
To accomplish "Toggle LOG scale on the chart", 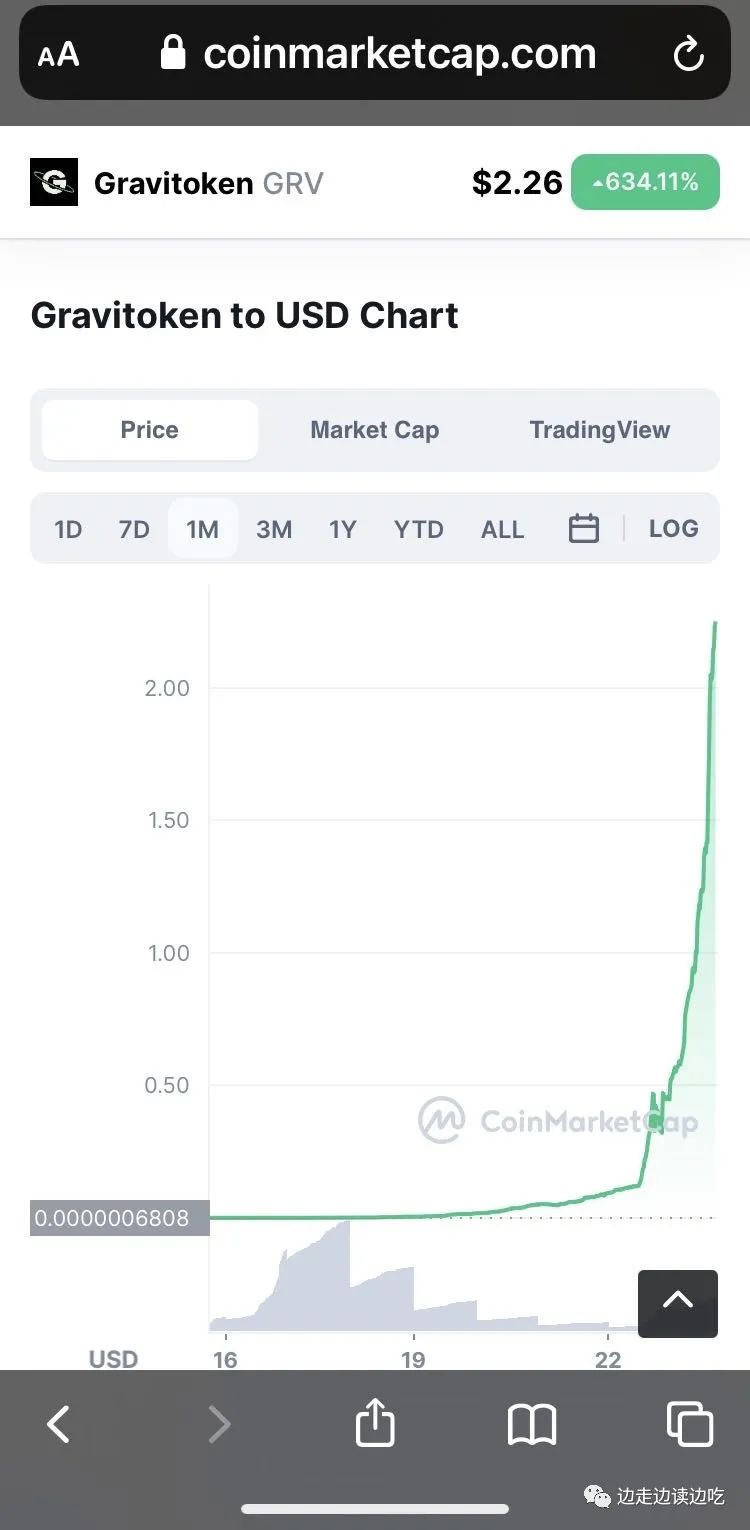I will [673, 528].
